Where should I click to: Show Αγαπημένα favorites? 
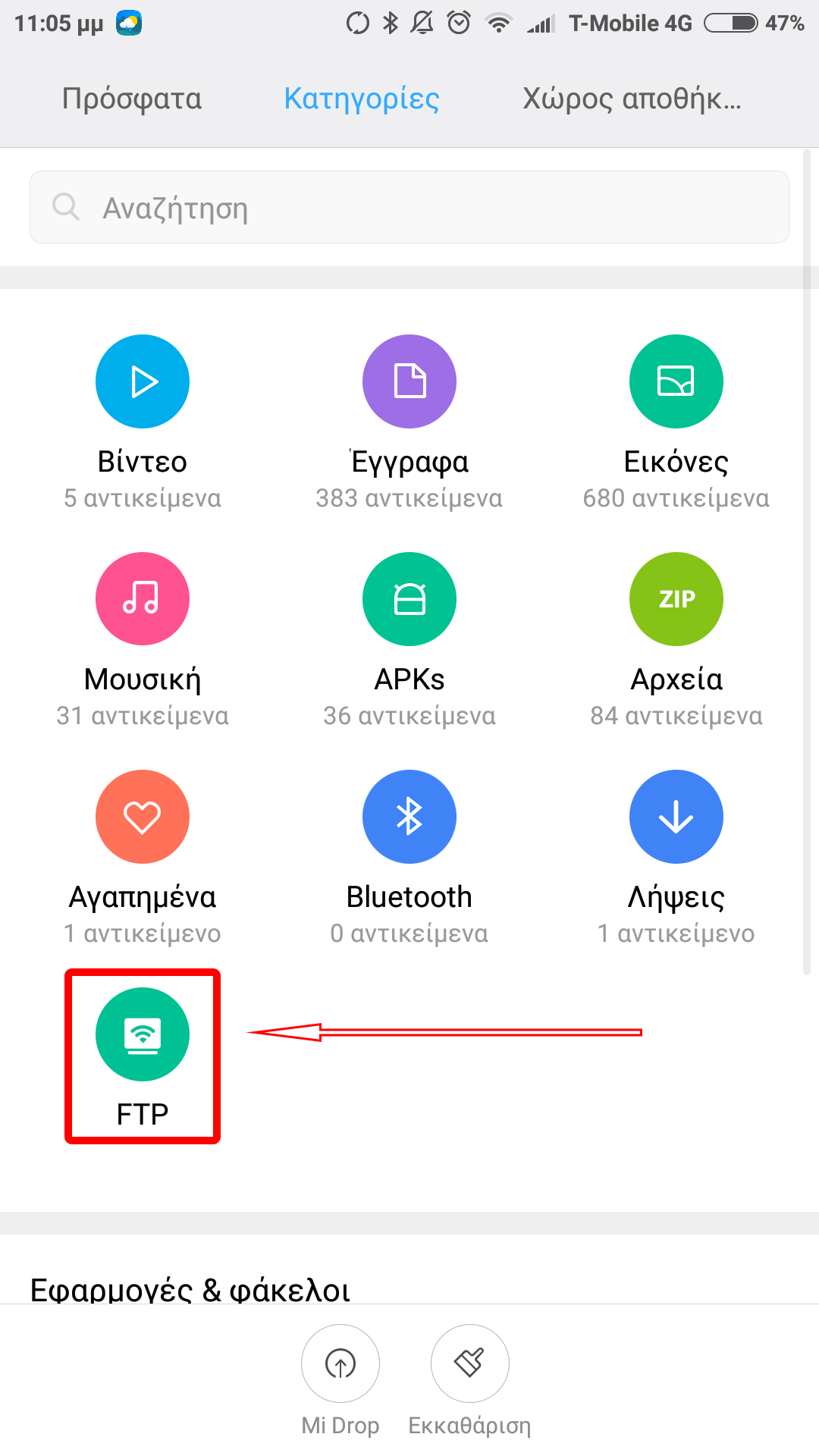coord(143,817)
